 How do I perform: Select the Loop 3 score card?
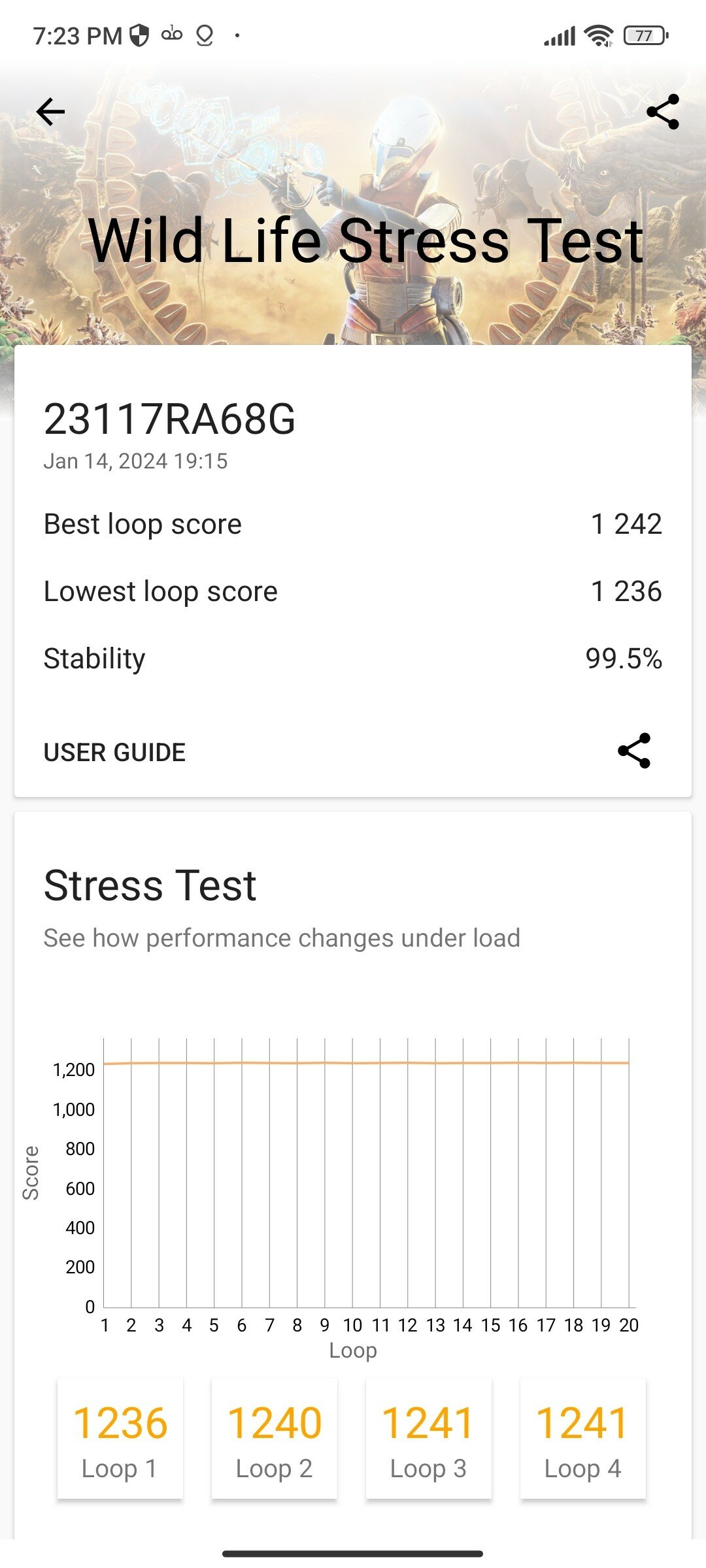point(429,1439)
